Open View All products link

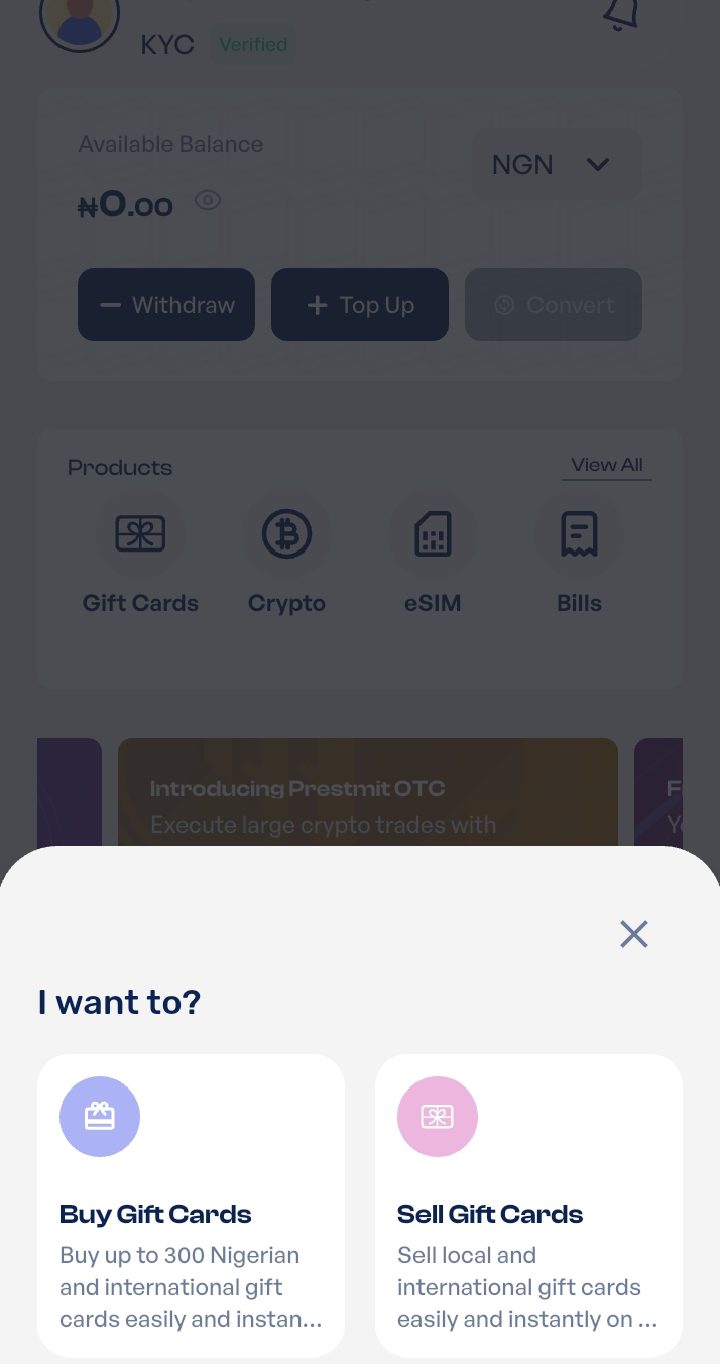click(606, 464)
